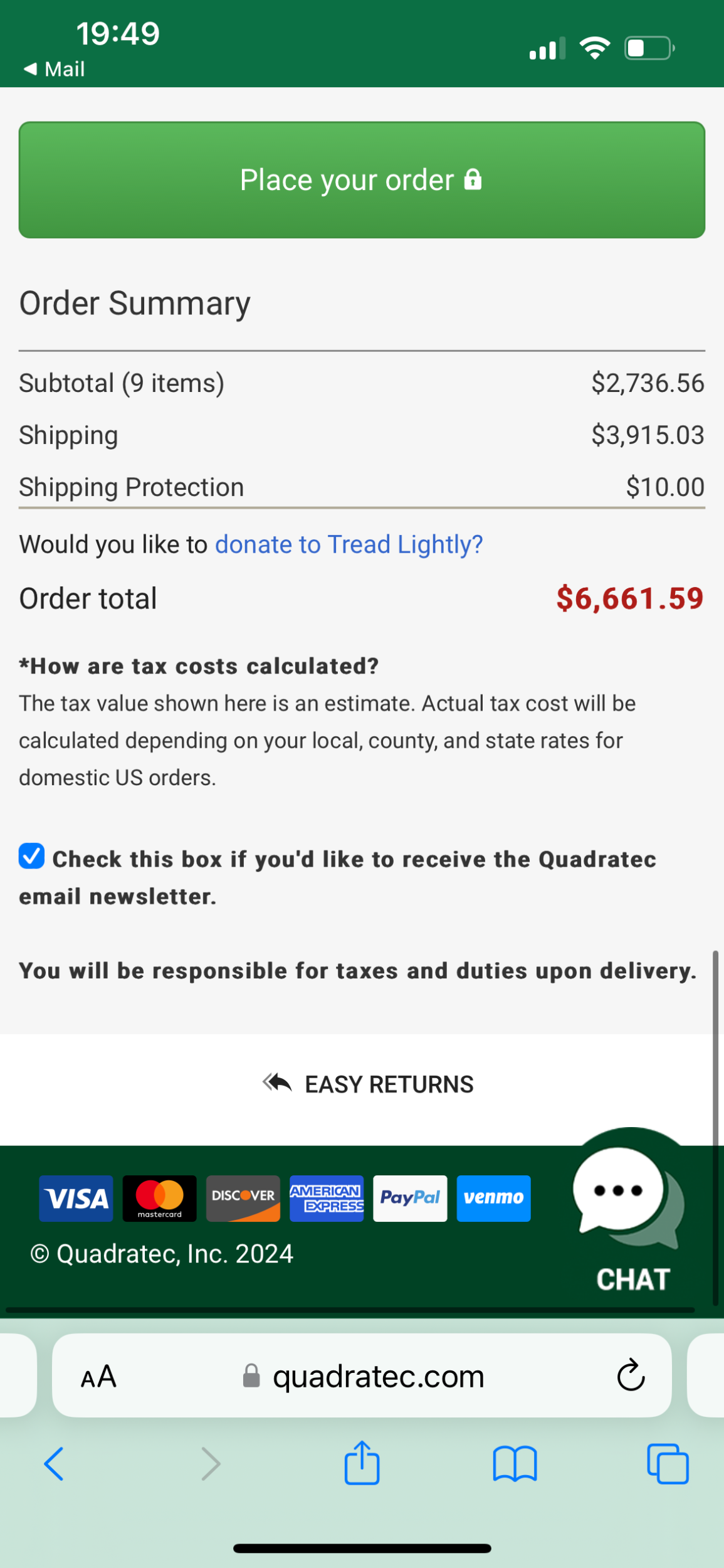Go back to the previous page
The width and height of the screenshot is (724, 1568).
(x=54, y=1465)
